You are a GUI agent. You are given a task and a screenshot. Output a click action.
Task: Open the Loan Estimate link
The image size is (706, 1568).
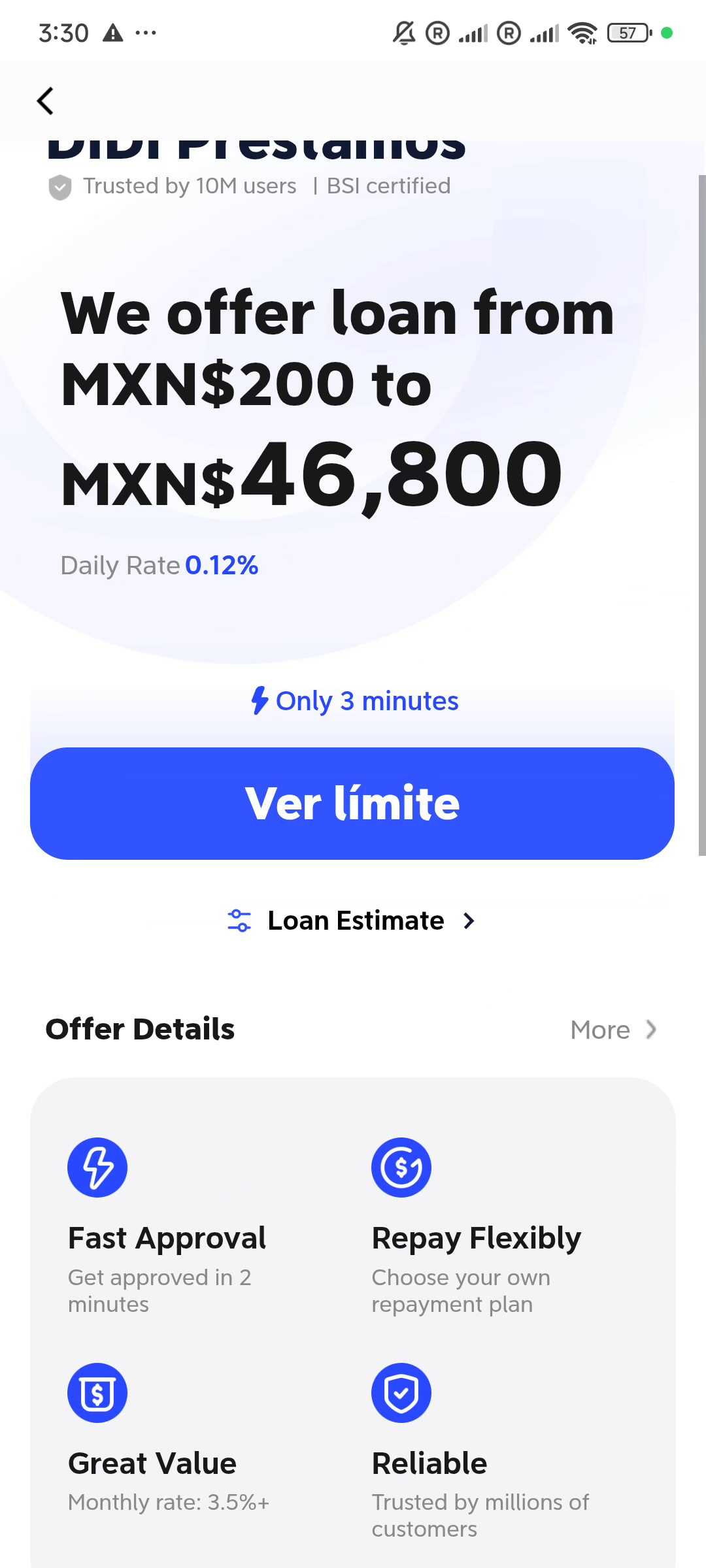click(352, 921)
